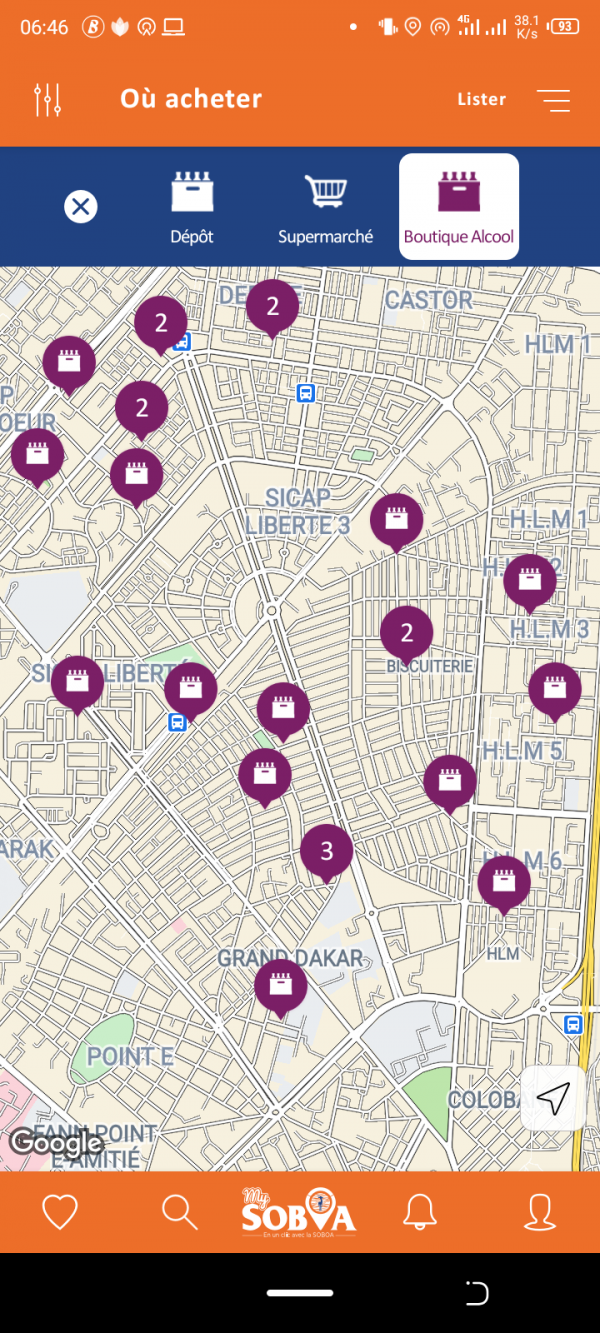Open the profile tab
The height and width of the screenshot is (1333, 600).
pyautogui.click(x=540, y=1212)
